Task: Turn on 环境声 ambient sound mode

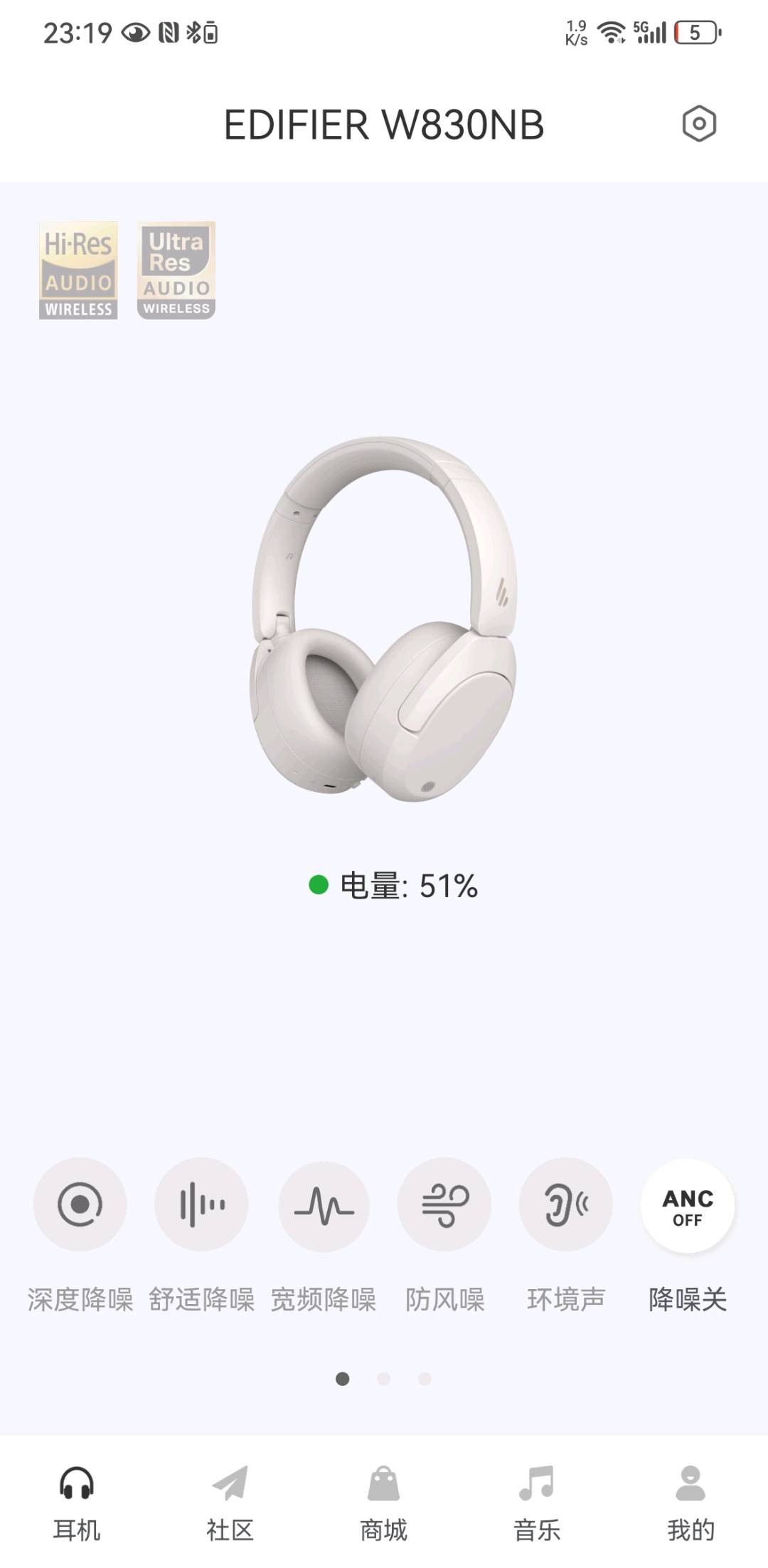Action: click(566, 1204)
